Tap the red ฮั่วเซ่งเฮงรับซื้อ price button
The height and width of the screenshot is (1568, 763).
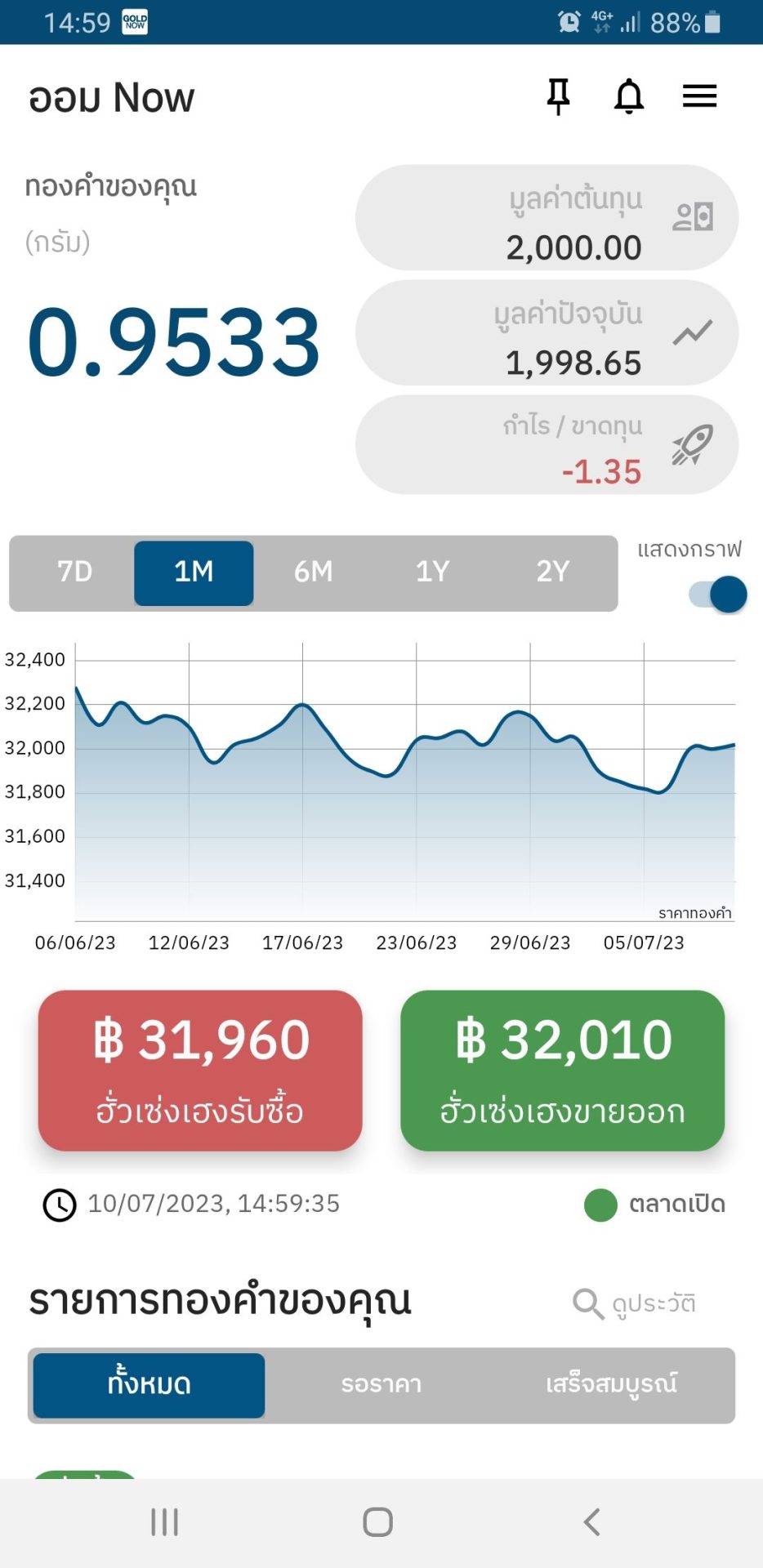(200, 1070)
